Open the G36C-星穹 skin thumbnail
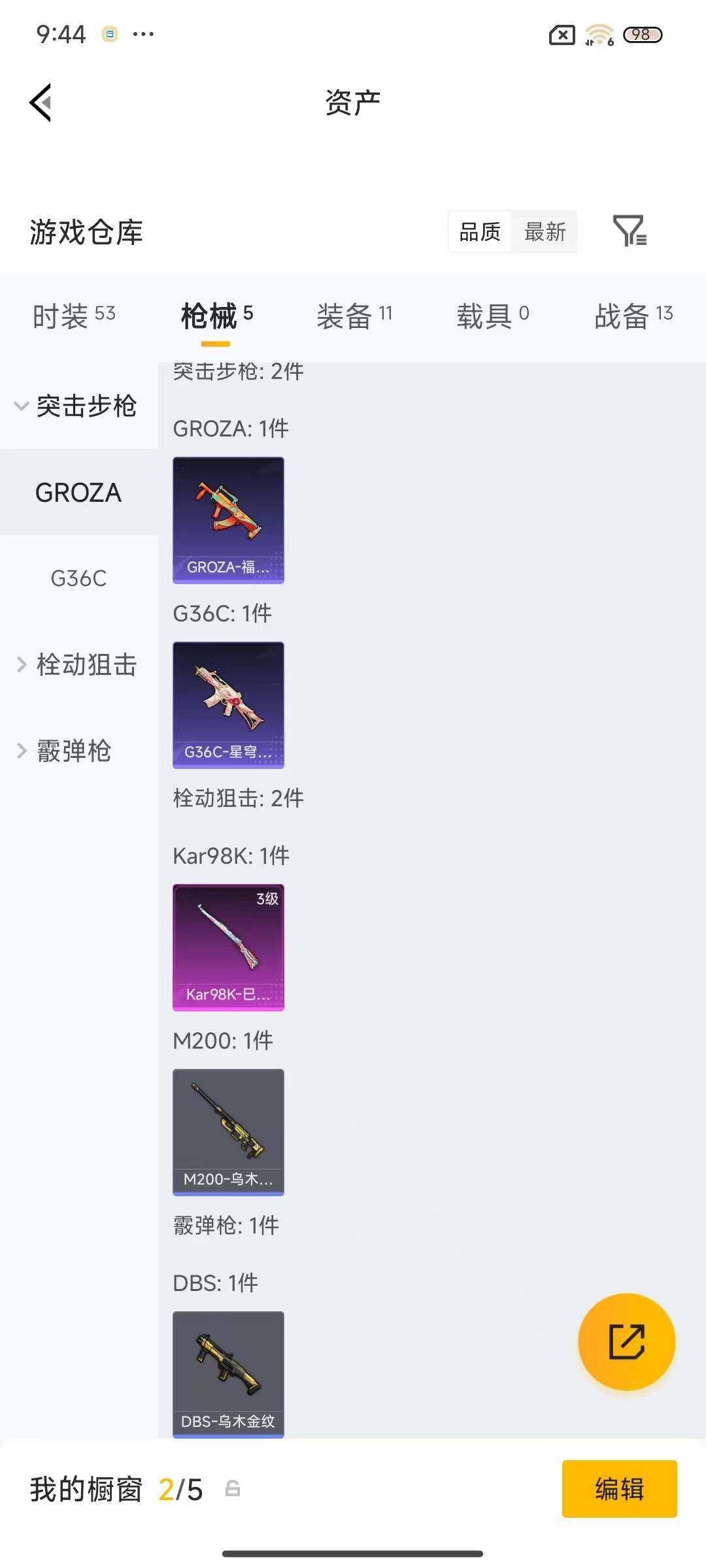Screen dimensions: 706x1568 point(227,704)
